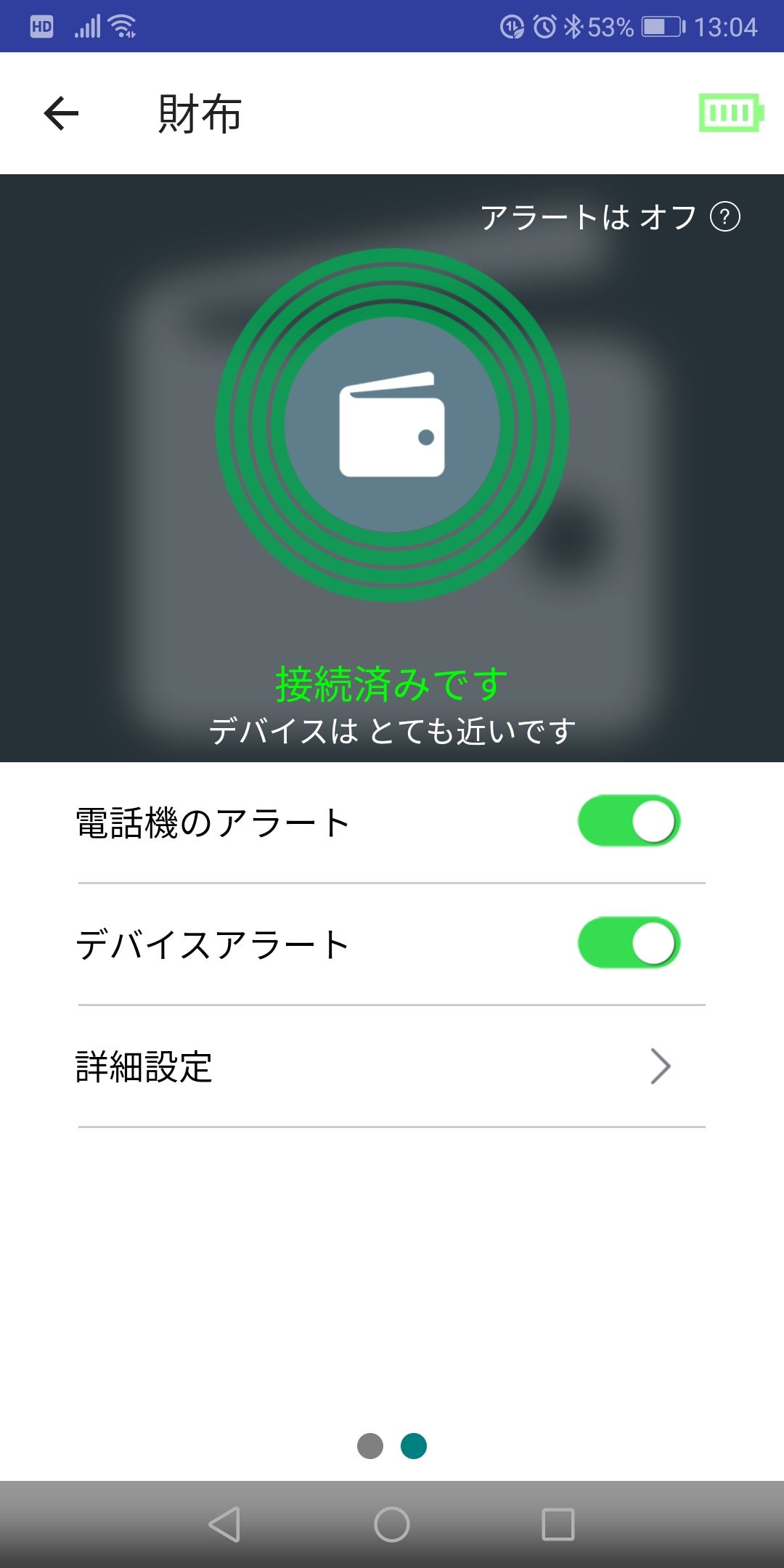Tap the wallet icon to ring the device
784x1568 pixels.
click(x=392, y=425)
